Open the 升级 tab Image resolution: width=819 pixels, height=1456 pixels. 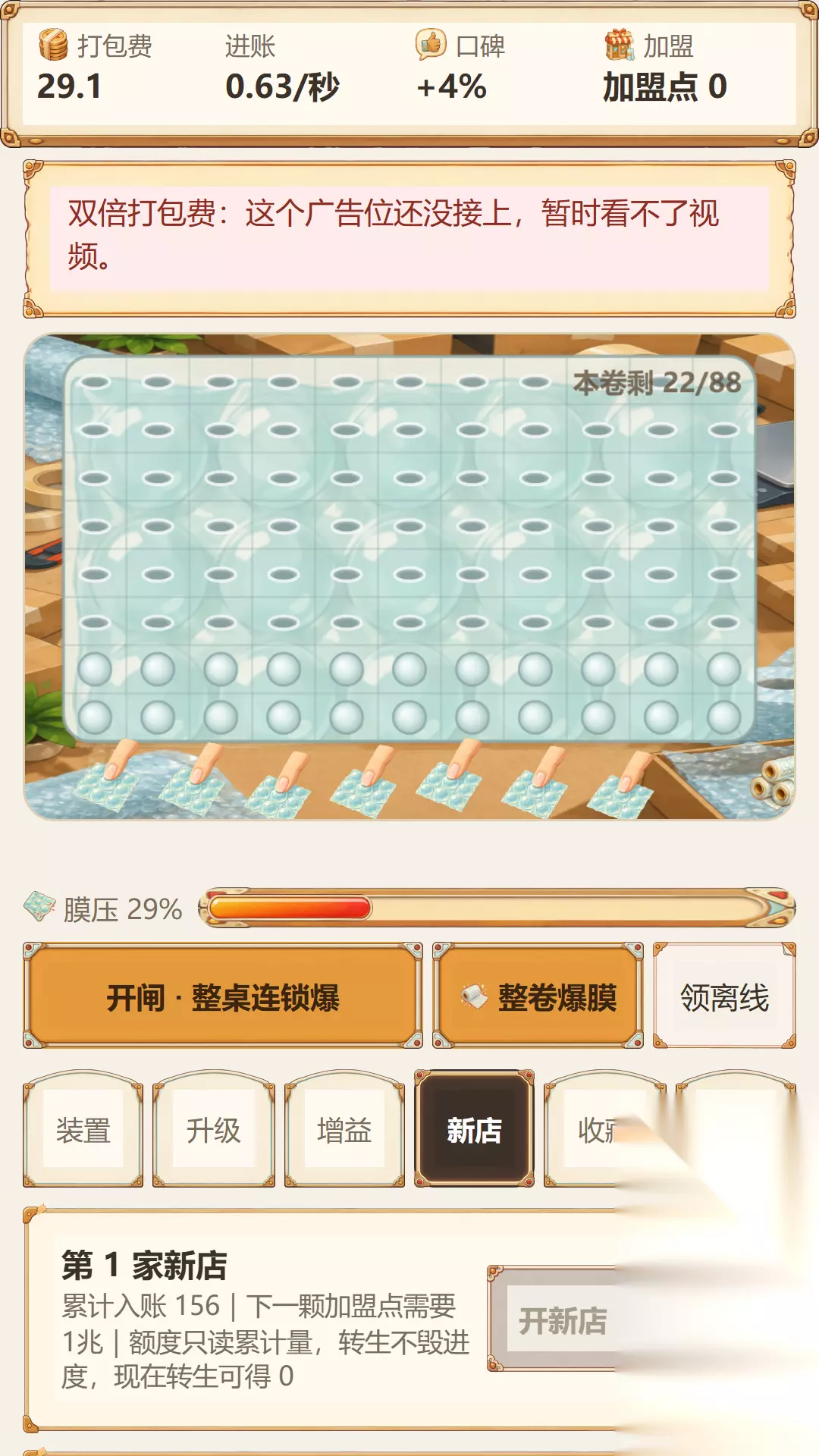coord(214,1129)
